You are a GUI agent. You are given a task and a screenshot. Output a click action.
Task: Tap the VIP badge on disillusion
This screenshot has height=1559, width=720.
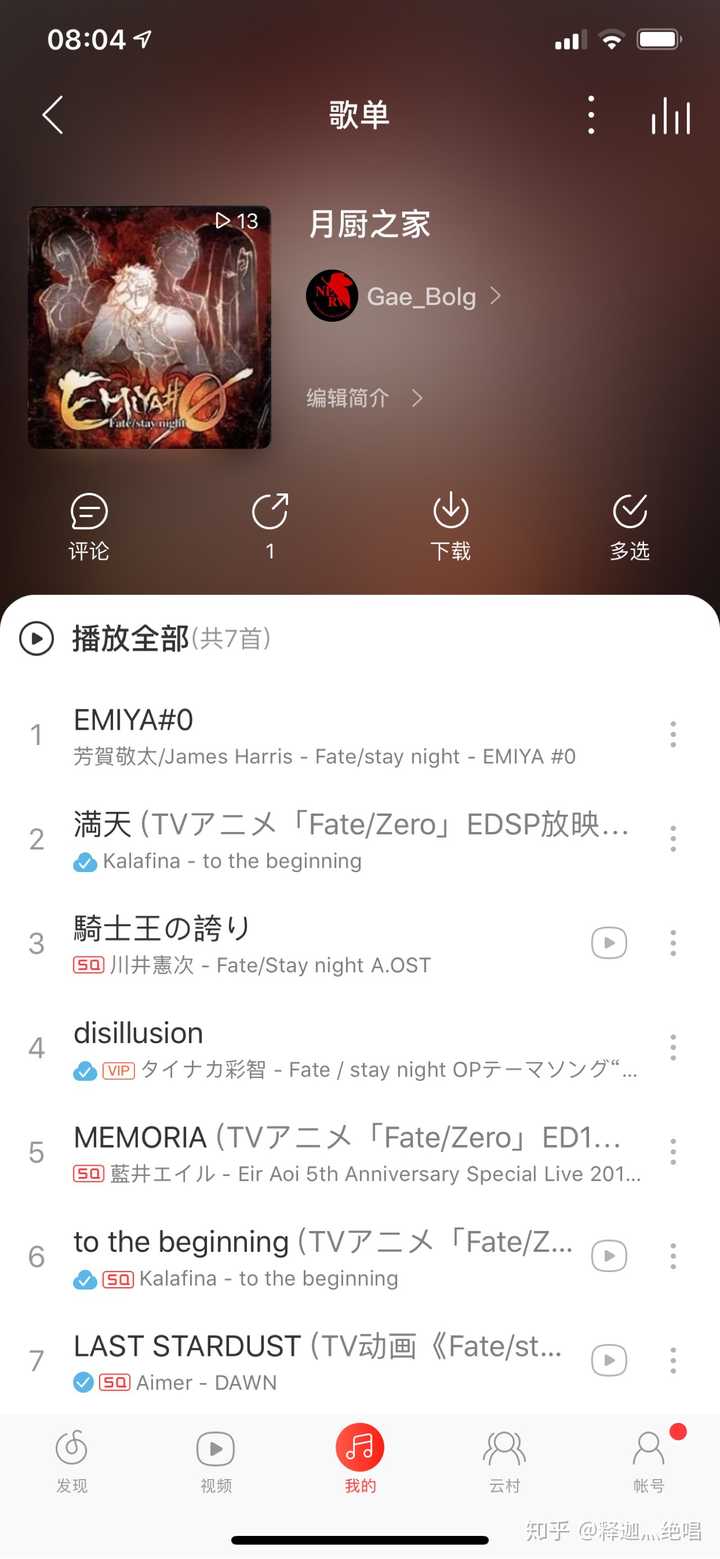(118, 1070)
